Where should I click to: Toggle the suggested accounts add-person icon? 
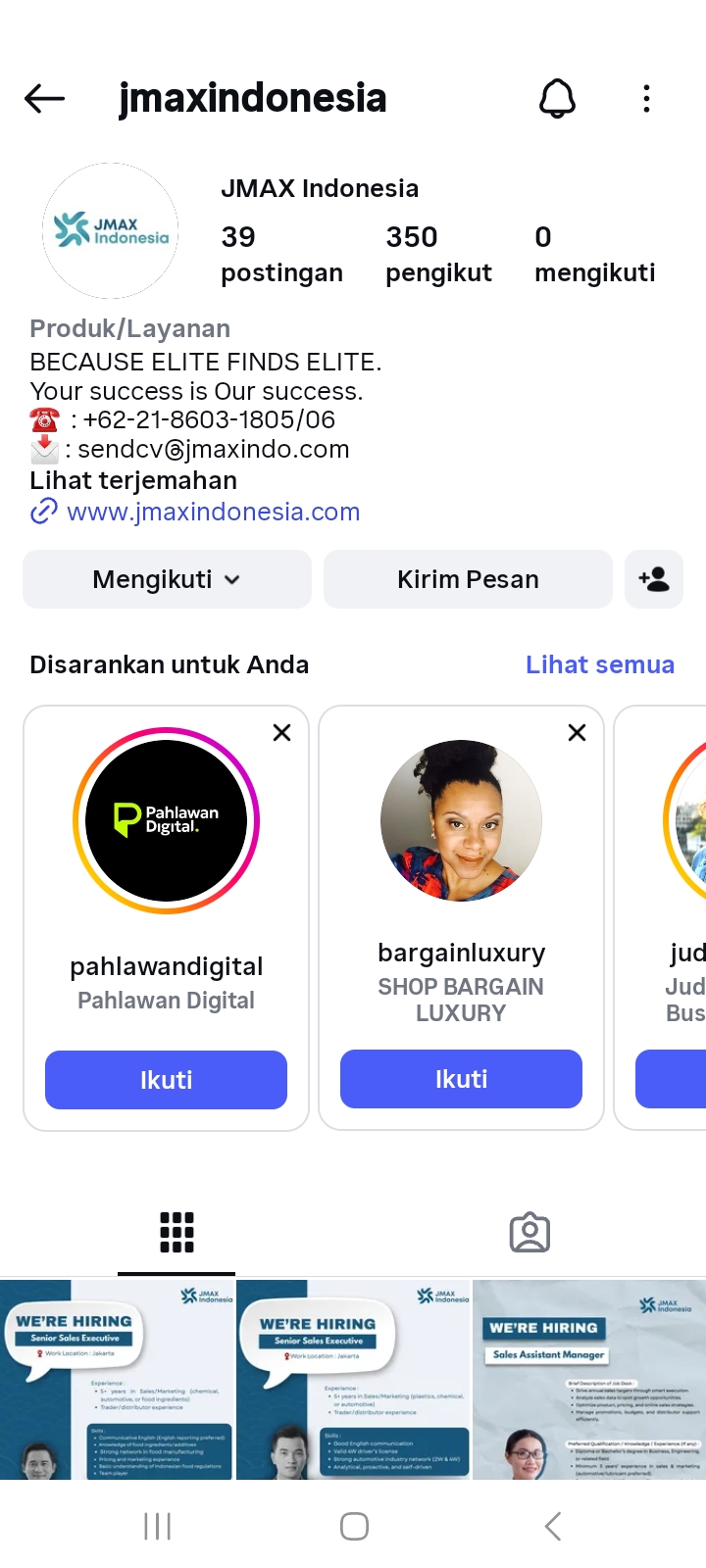tap(654, 579)
